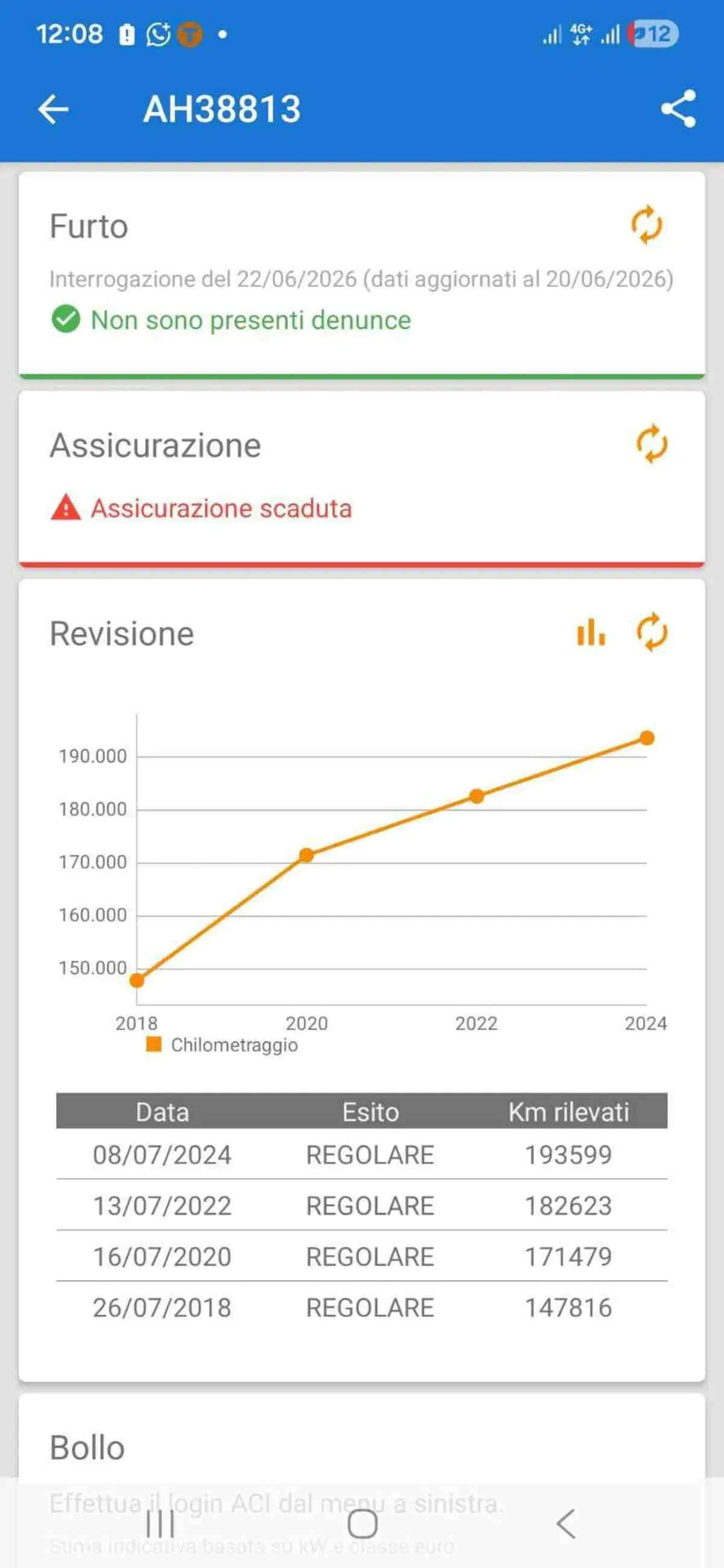Screen dimensions: 724x1568
Task: Open recent apps from the navigation bar
Action: pos(160,1523)
